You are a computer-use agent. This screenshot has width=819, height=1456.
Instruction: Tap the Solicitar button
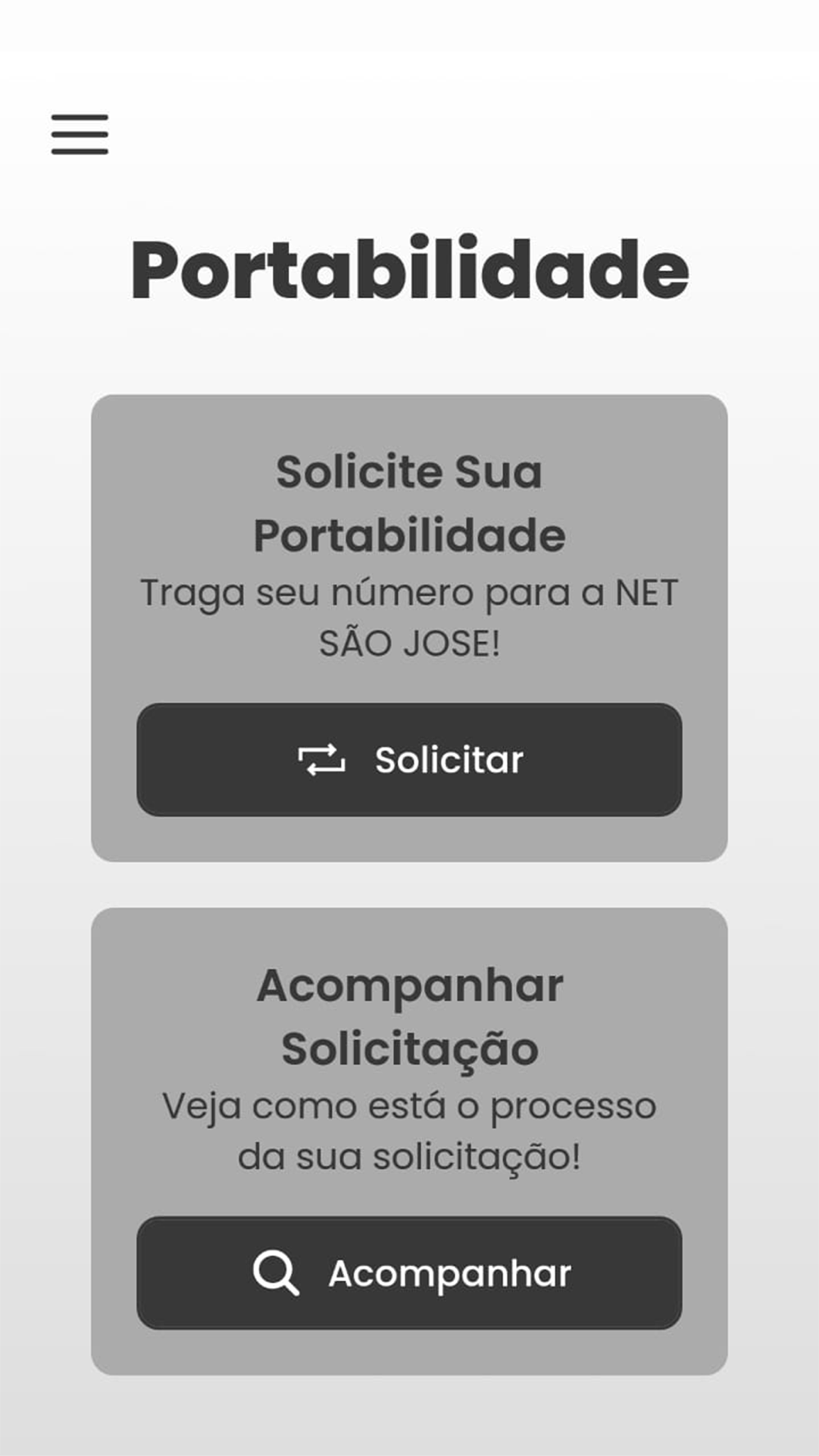pos(409,759)
